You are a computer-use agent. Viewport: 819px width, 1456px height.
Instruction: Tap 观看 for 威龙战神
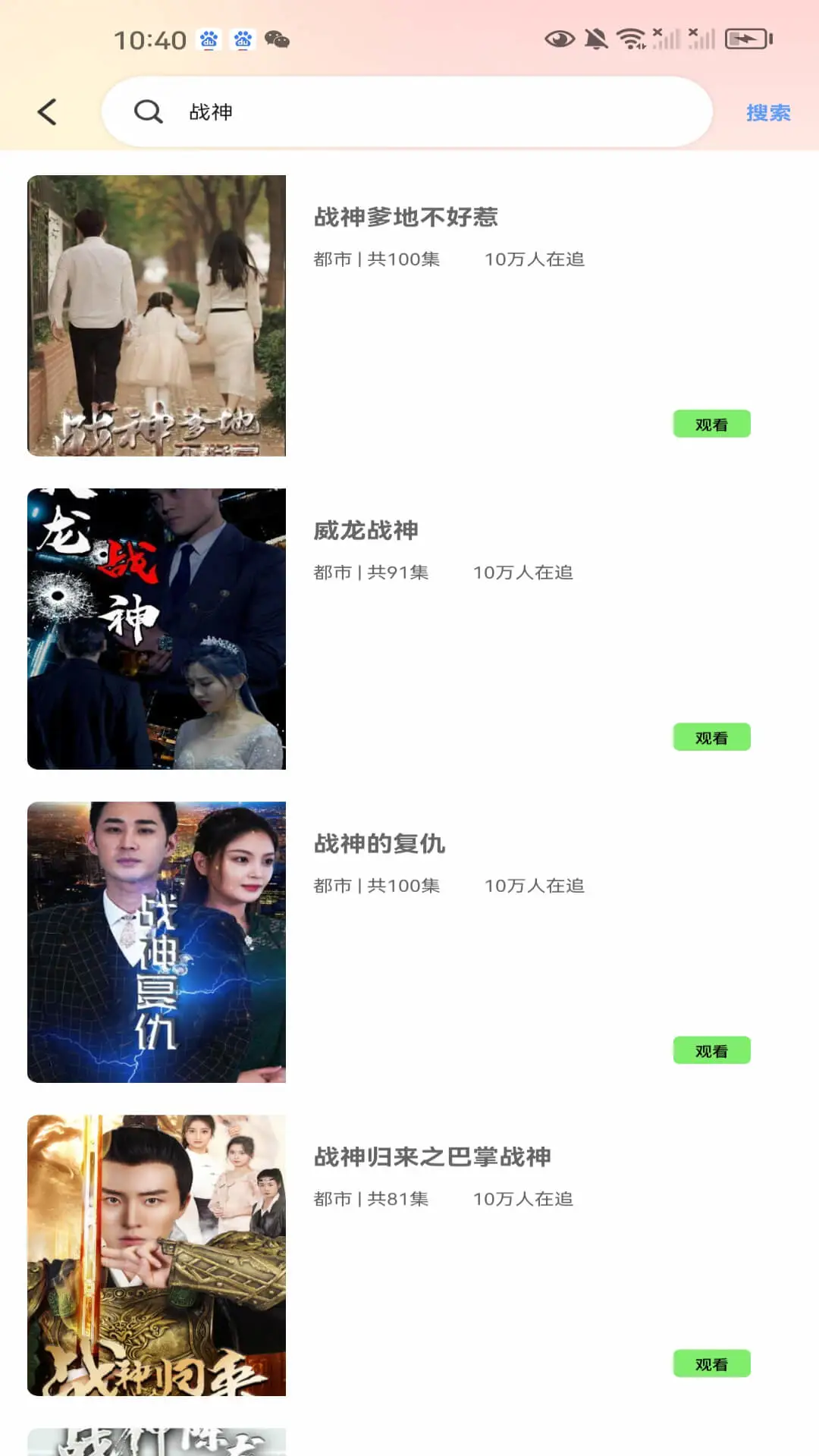(711, 738)
